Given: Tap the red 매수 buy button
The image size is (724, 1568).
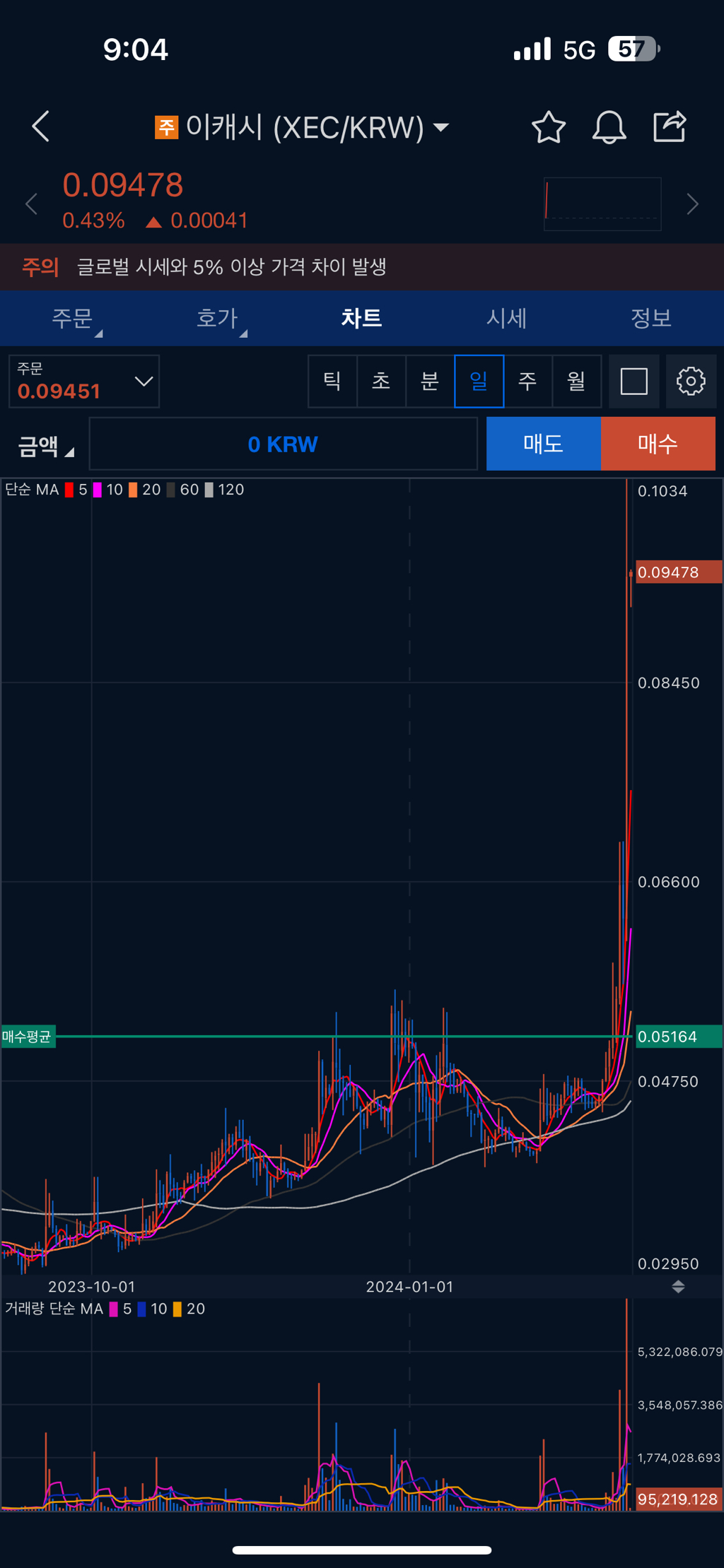Looking at the screenshot, I should [657, 444].
